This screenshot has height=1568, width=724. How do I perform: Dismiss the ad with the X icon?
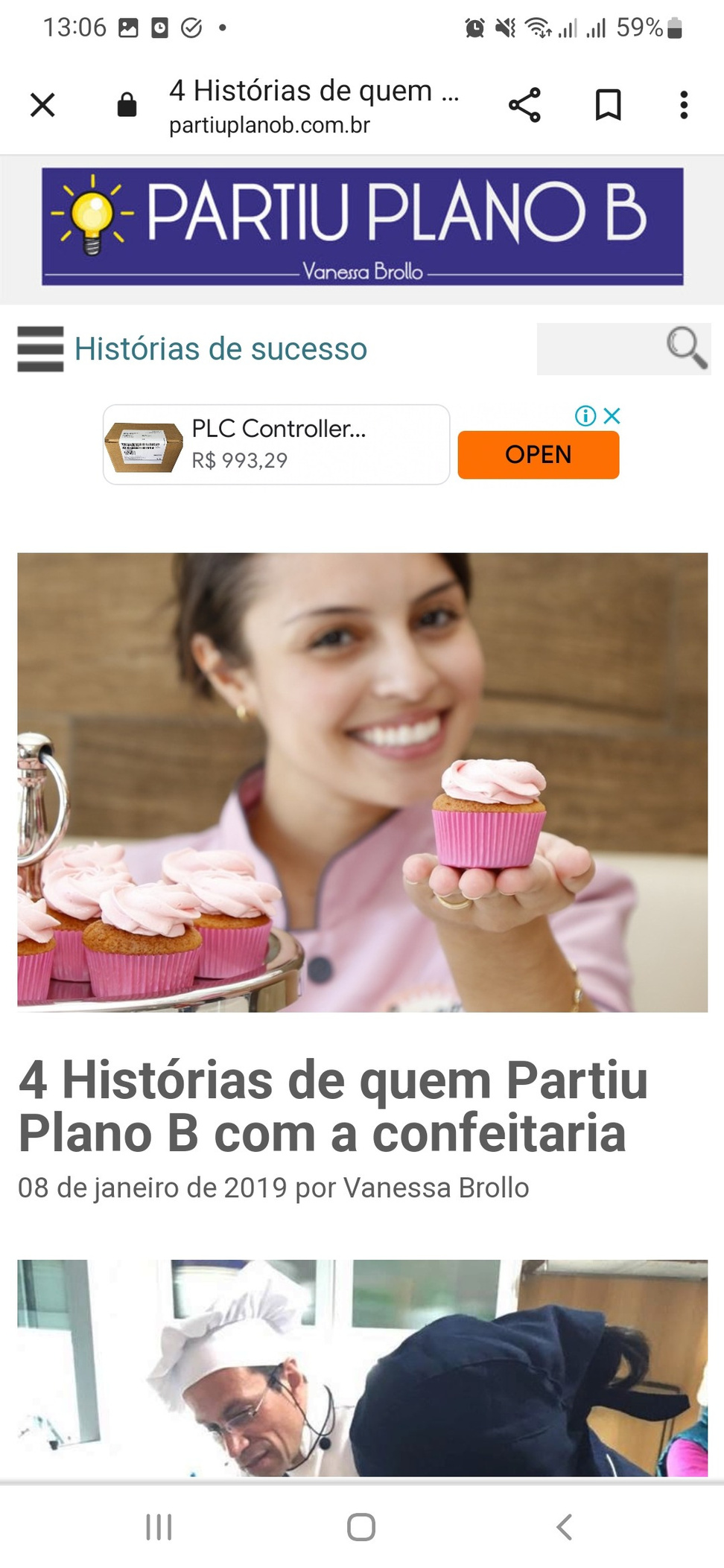(612, 415)
